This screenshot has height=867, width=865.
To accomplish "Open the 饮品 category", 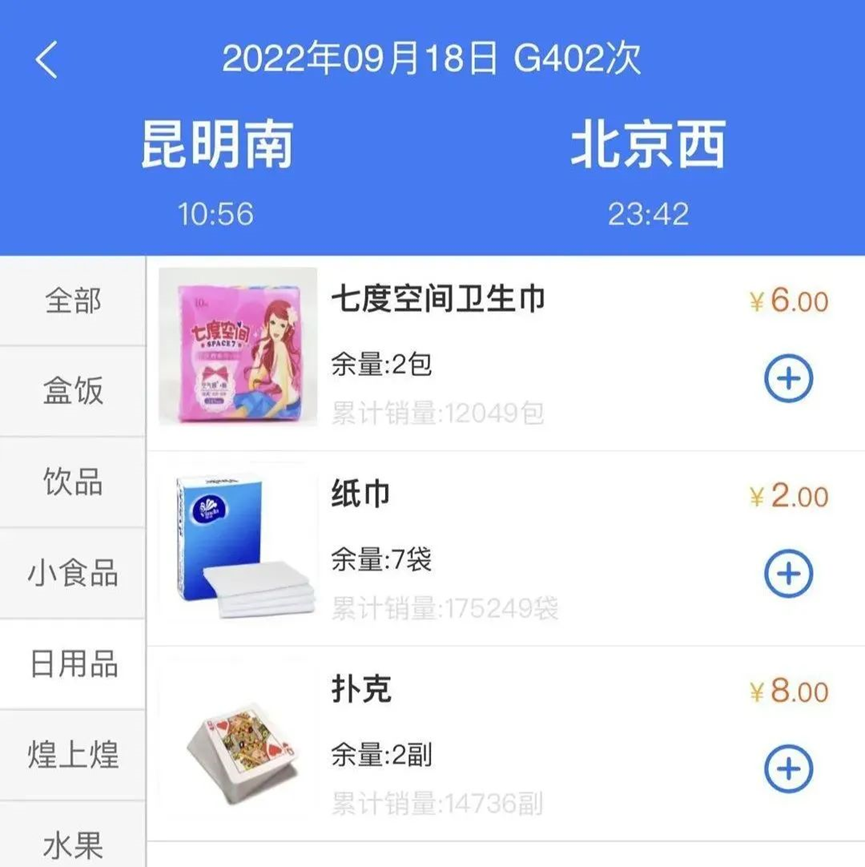I will point(73,481).
